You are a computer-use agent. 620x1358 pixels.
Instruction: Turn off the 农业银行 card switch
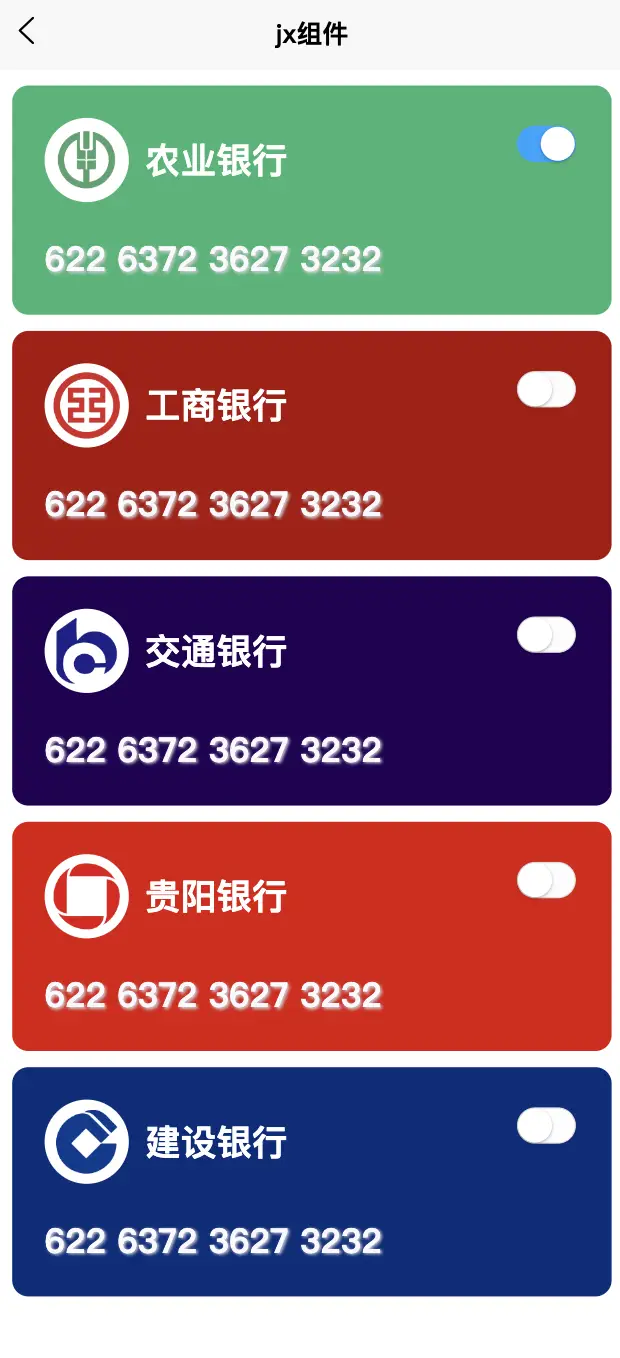coord(546,144)
